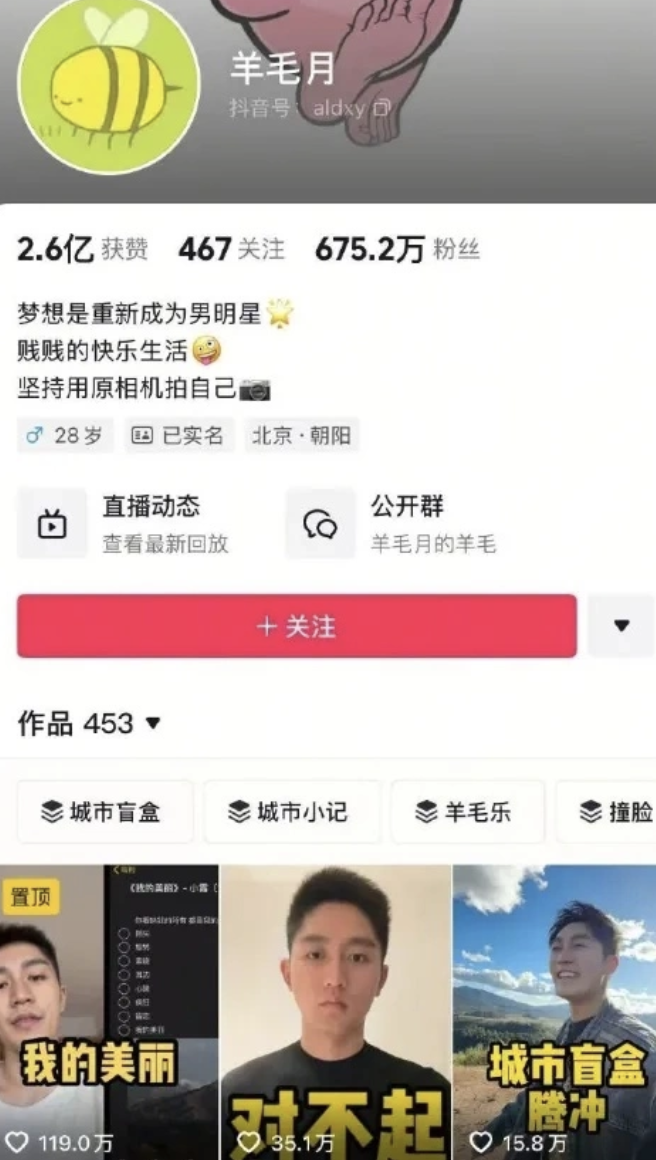Copy the Douyin ID aldxy
This screenshot has width=656, height=1160.
[381, 109]
